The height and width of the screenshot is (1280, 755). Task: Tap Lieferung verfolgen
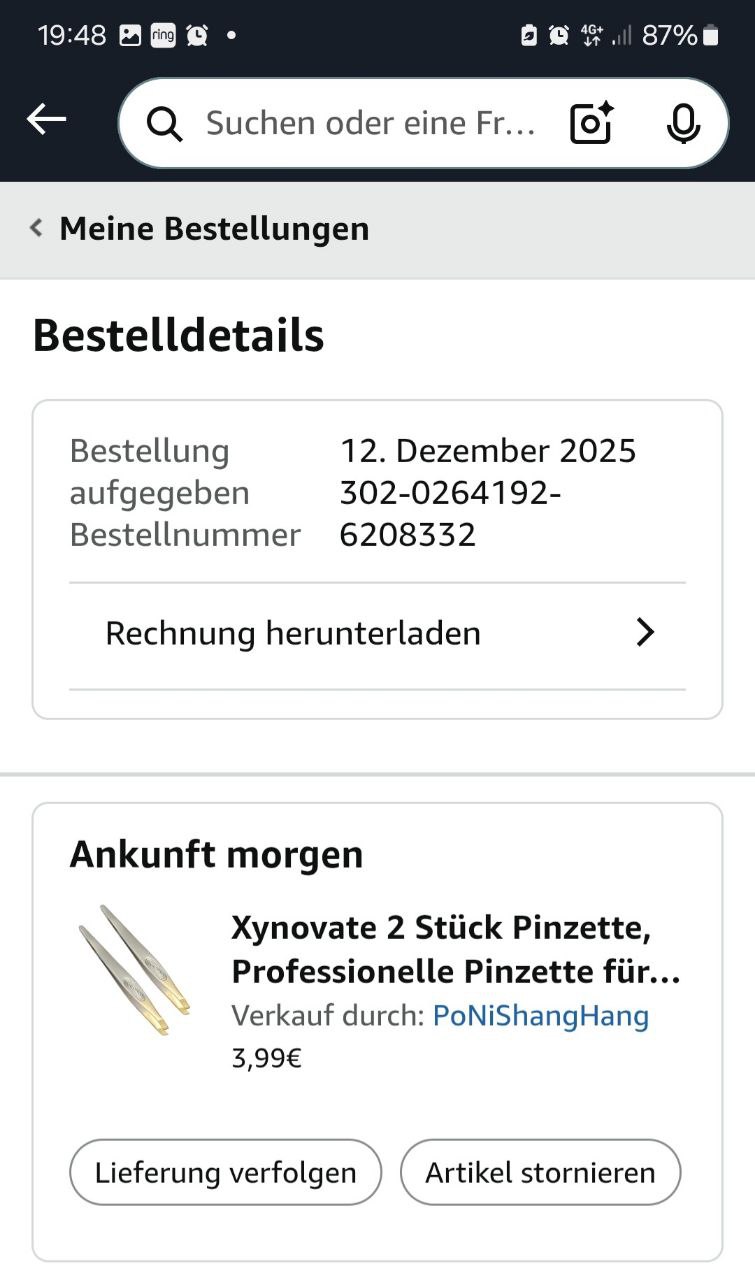point(225,1172)
